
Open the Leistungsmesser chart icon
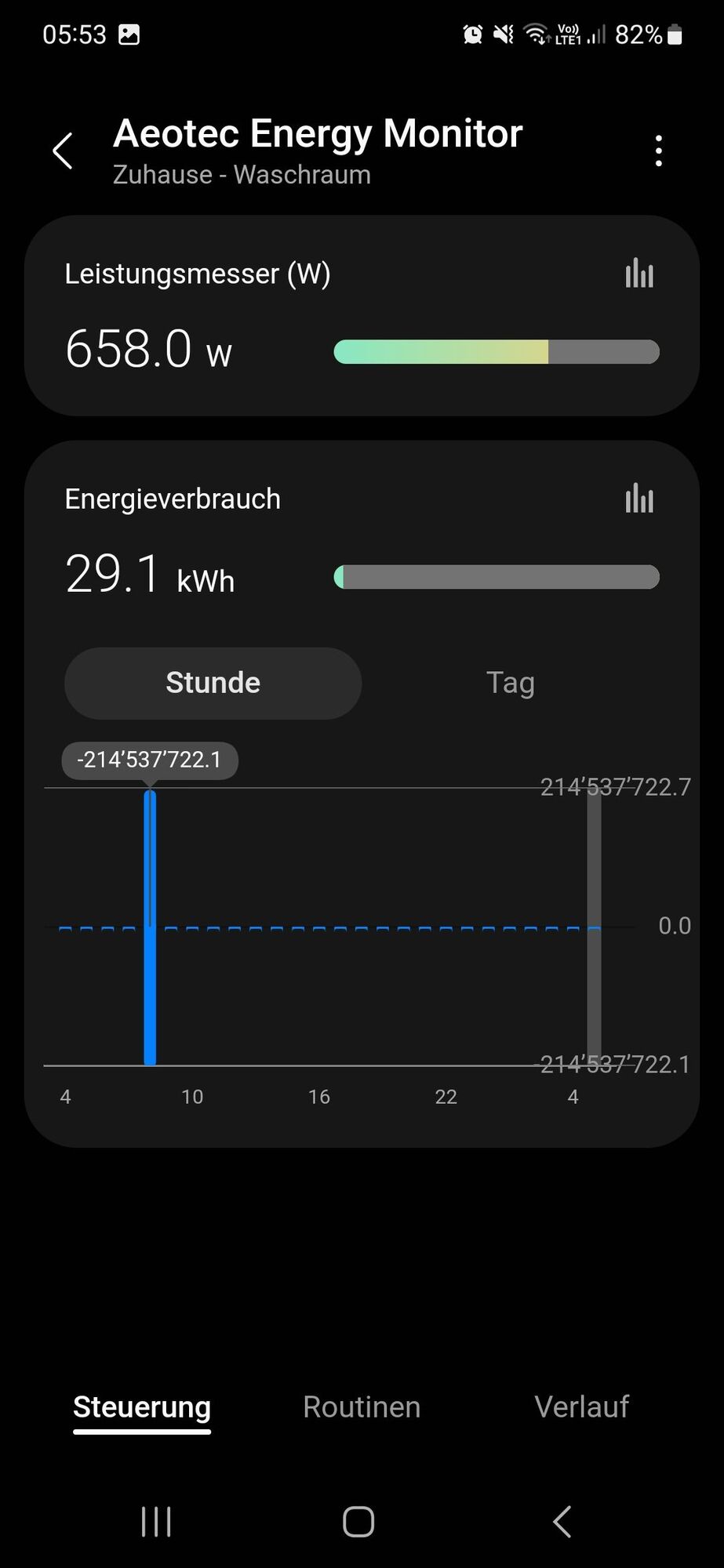click(x=639, y=274)
